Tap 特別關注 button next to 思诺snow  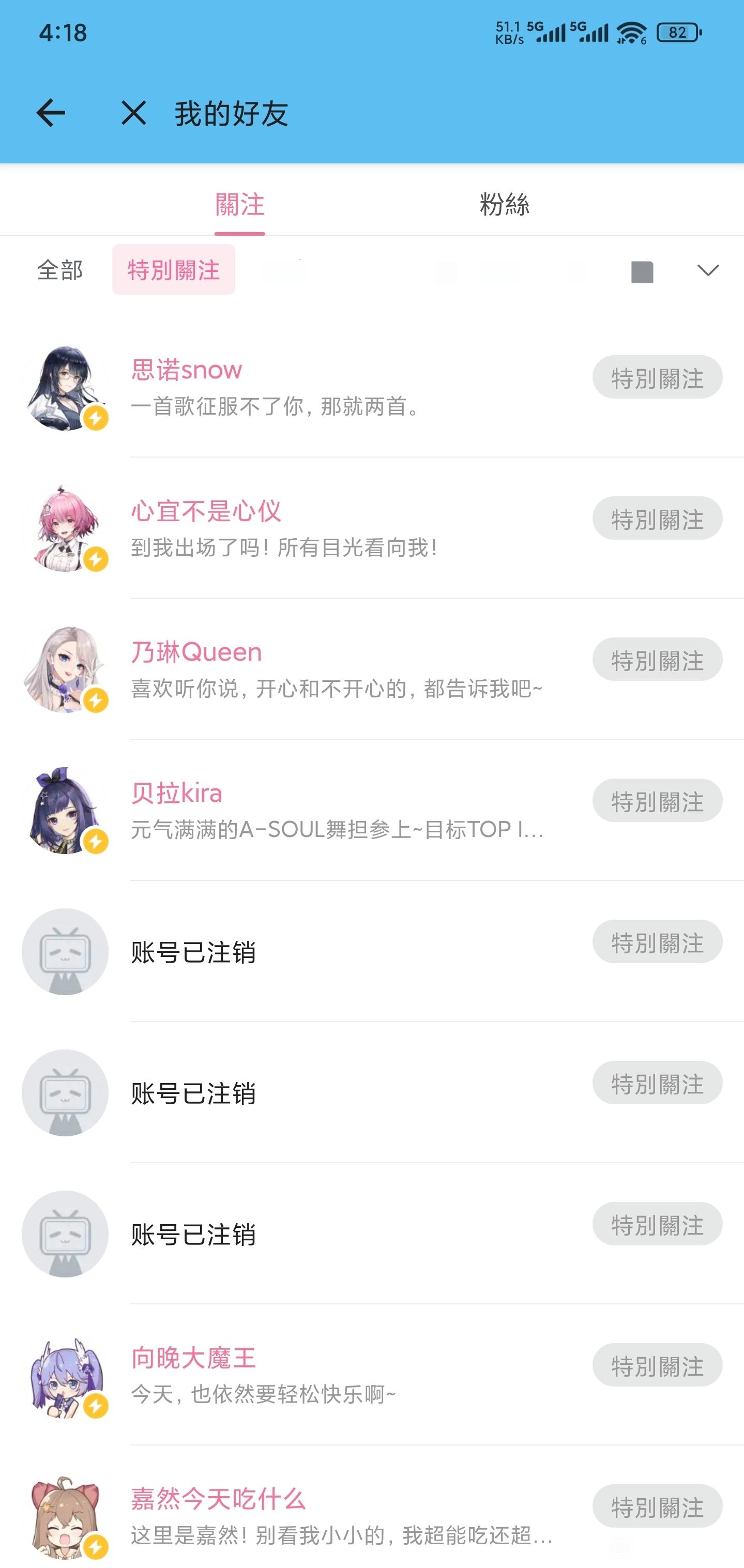pos(657,377)
